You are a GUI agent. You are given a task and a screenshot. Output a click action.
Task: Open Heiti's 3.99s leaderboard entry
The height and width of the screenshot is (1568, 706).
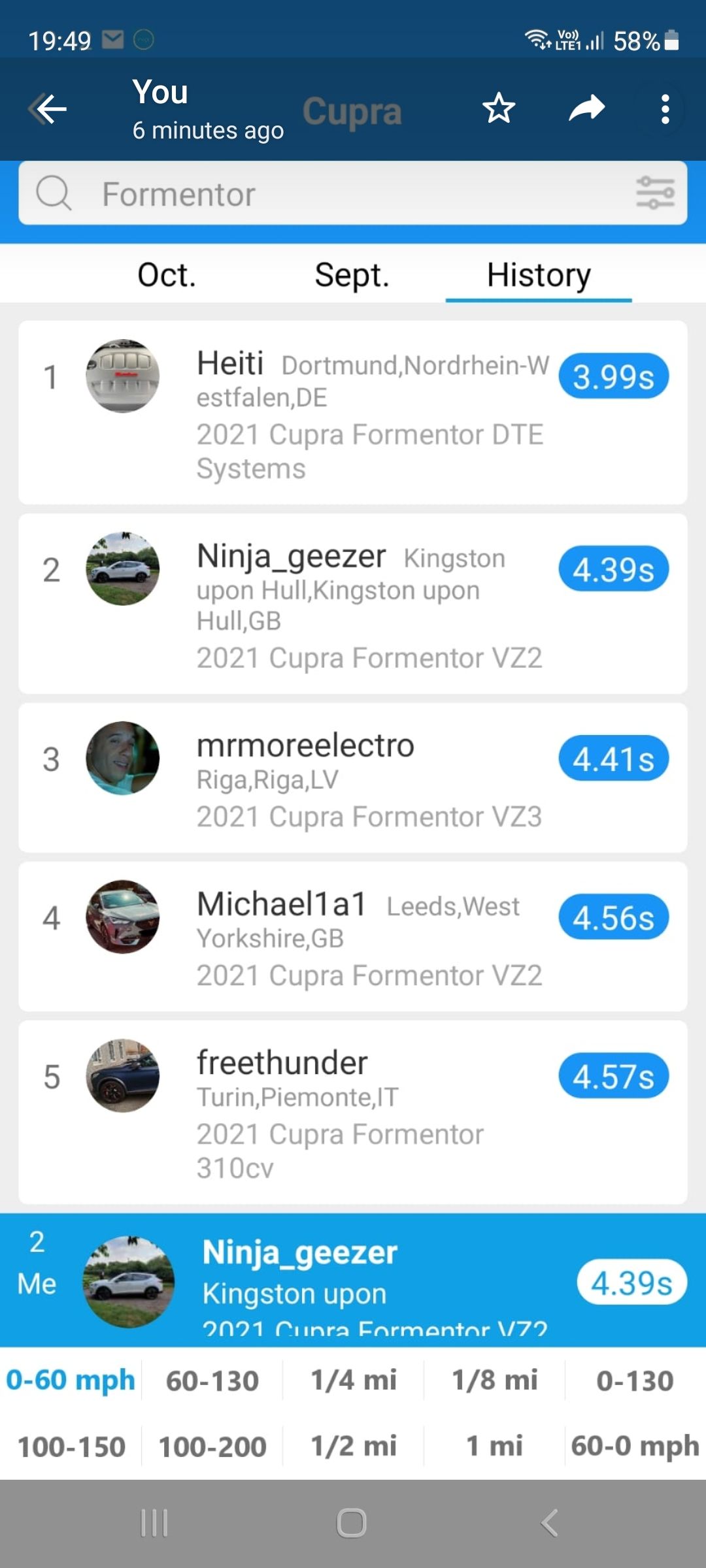pyautogui.click(x=353, y=412)
